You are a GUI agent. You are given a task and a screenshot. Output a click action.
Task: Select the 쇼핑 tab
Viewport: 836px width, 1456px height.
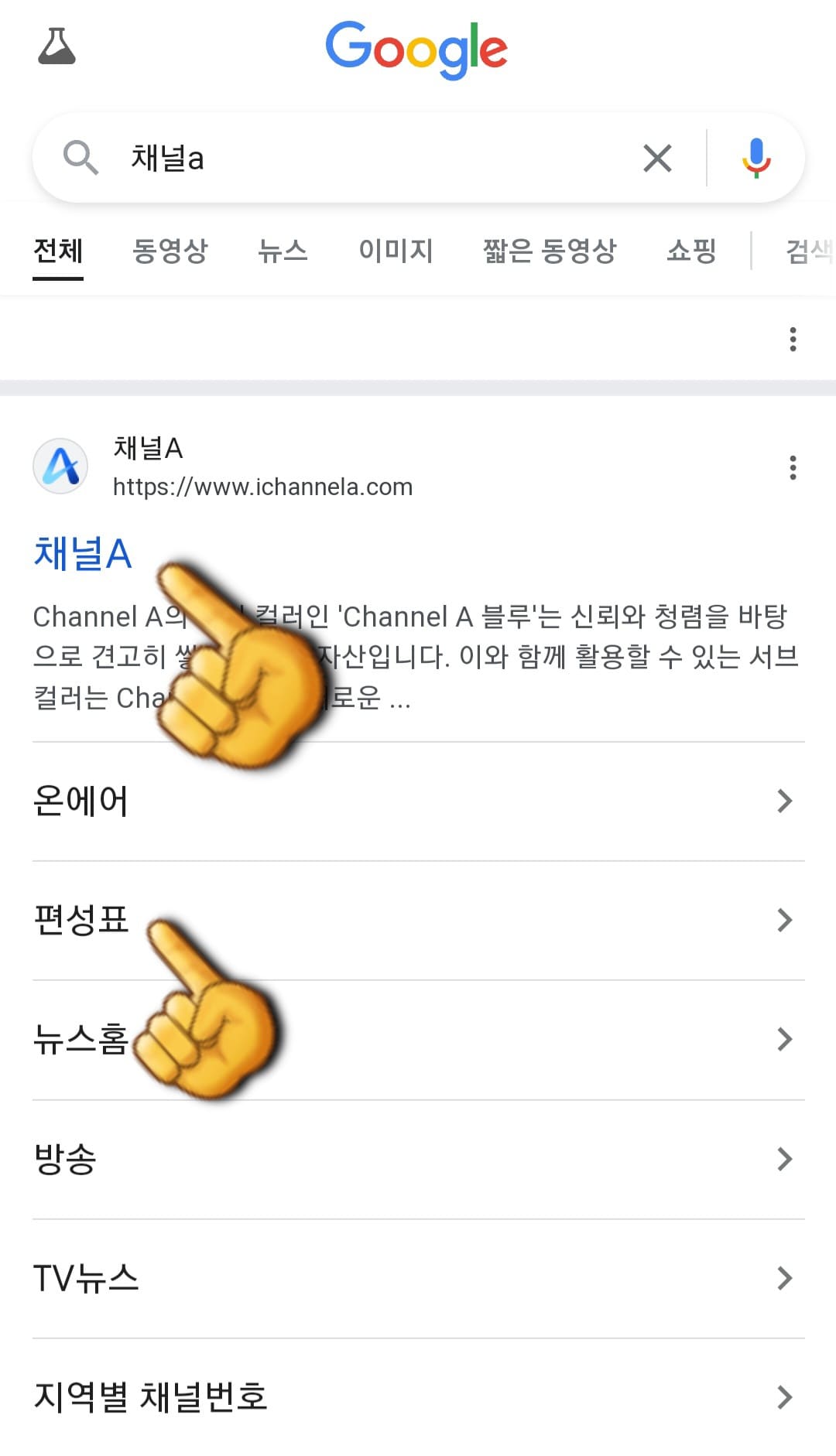point(690,251)
